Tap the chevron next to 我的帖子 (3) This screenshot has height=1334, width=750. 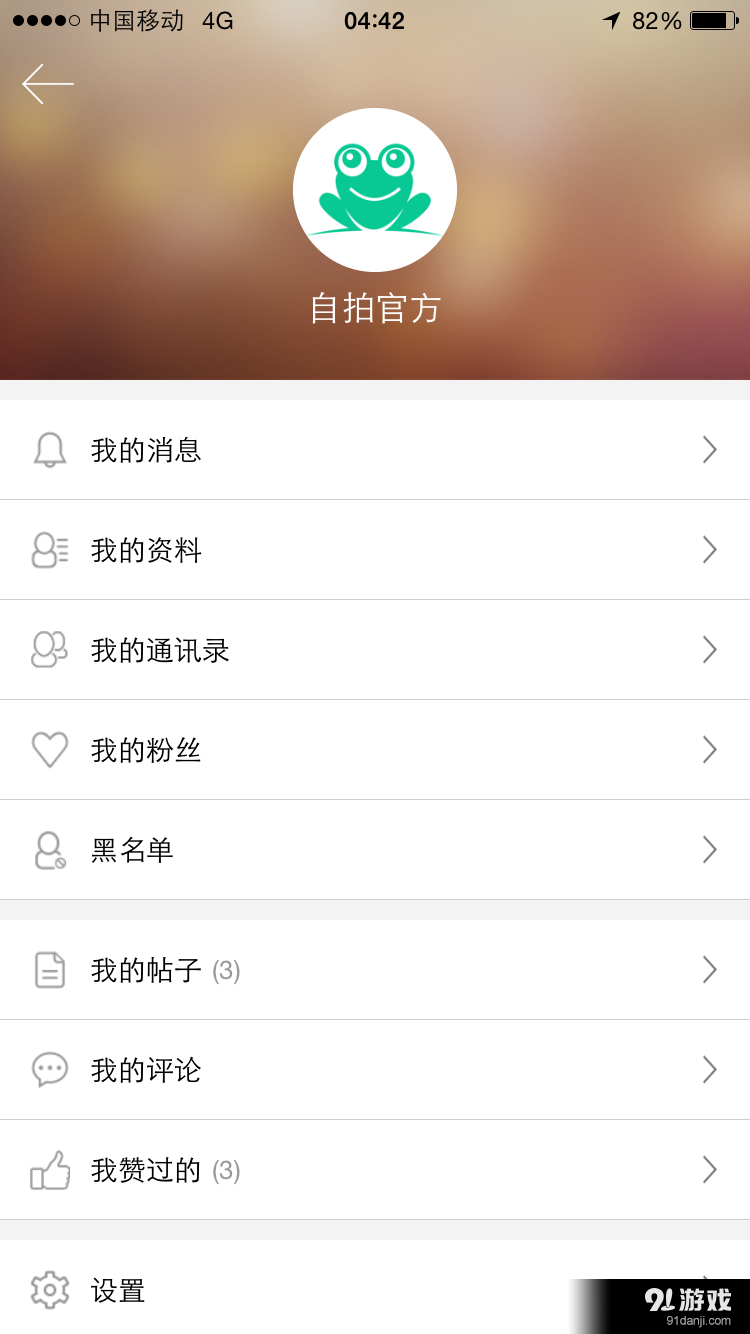(710, 969)
